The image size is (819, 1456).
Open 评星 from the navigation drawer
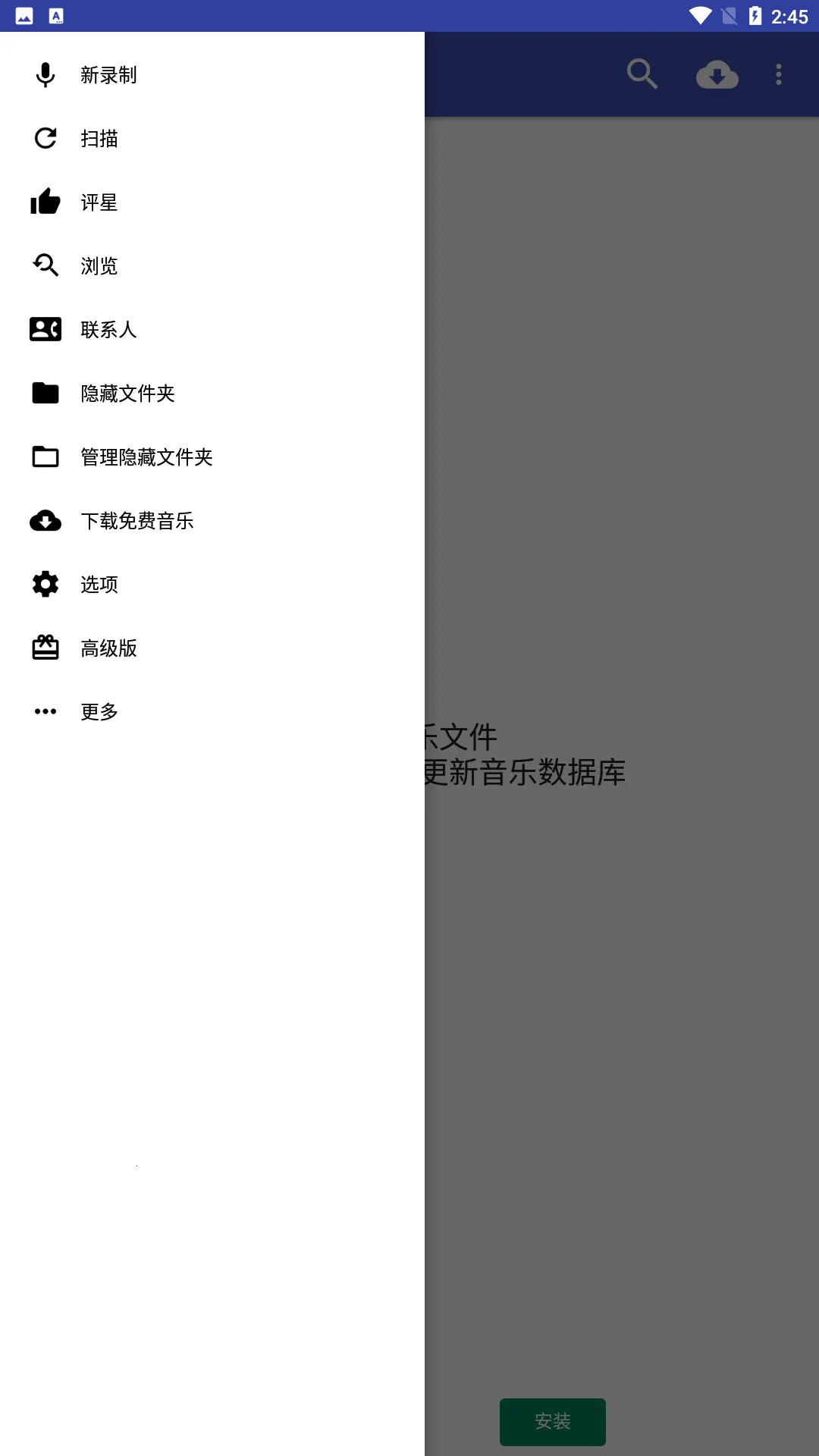click(x=99, y=202)
